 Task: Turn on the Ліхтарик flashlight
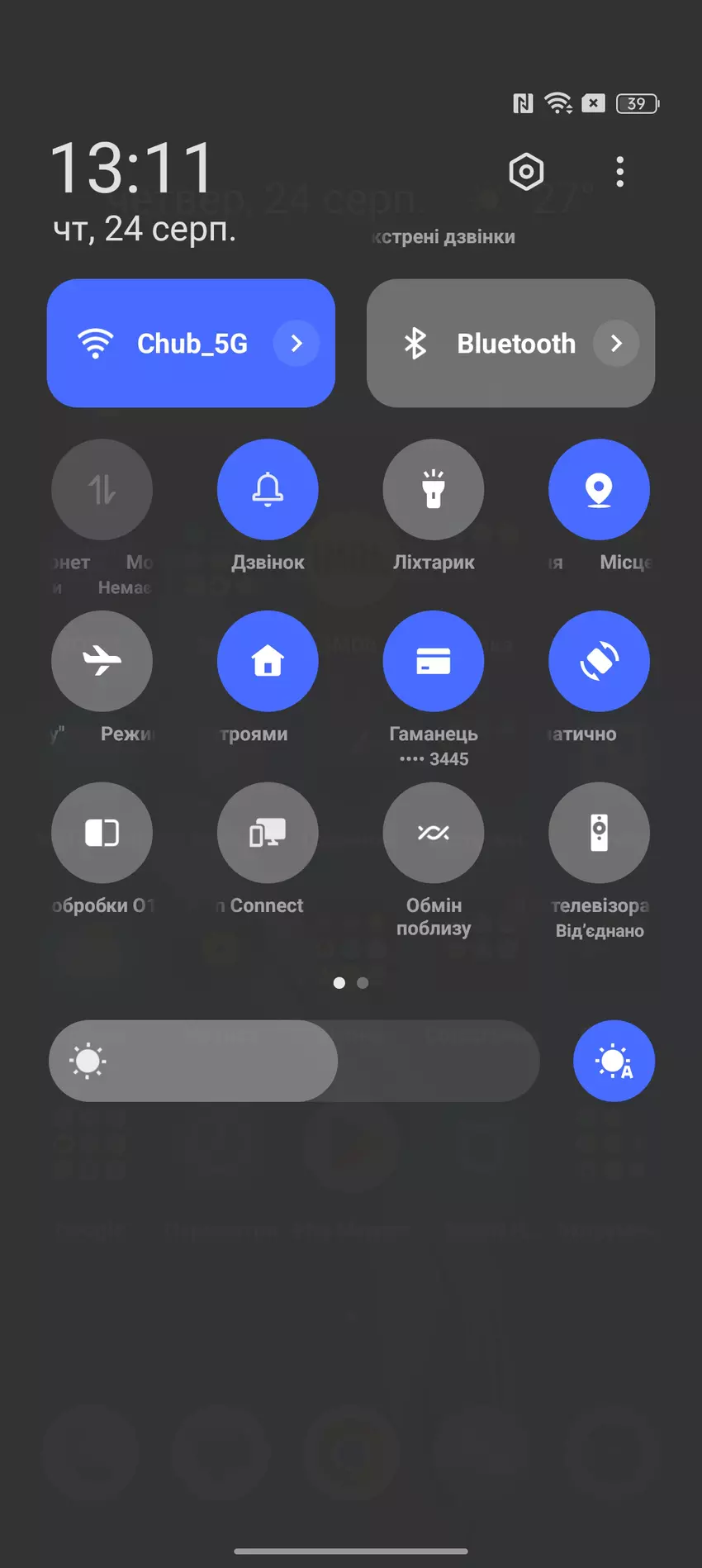tap(434, 490)
